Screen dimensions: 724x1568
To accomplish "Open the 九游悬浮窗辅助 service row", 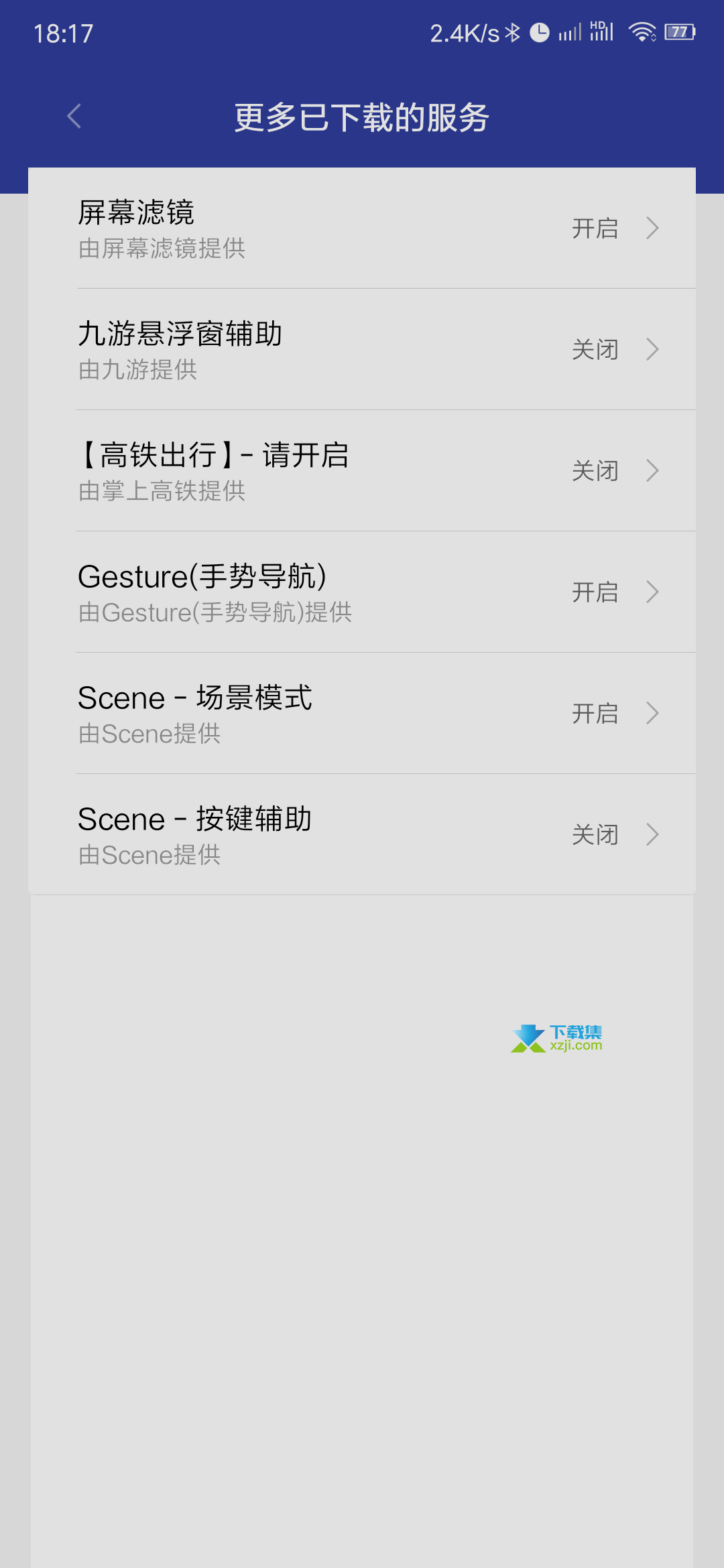I will coord(362,350).
